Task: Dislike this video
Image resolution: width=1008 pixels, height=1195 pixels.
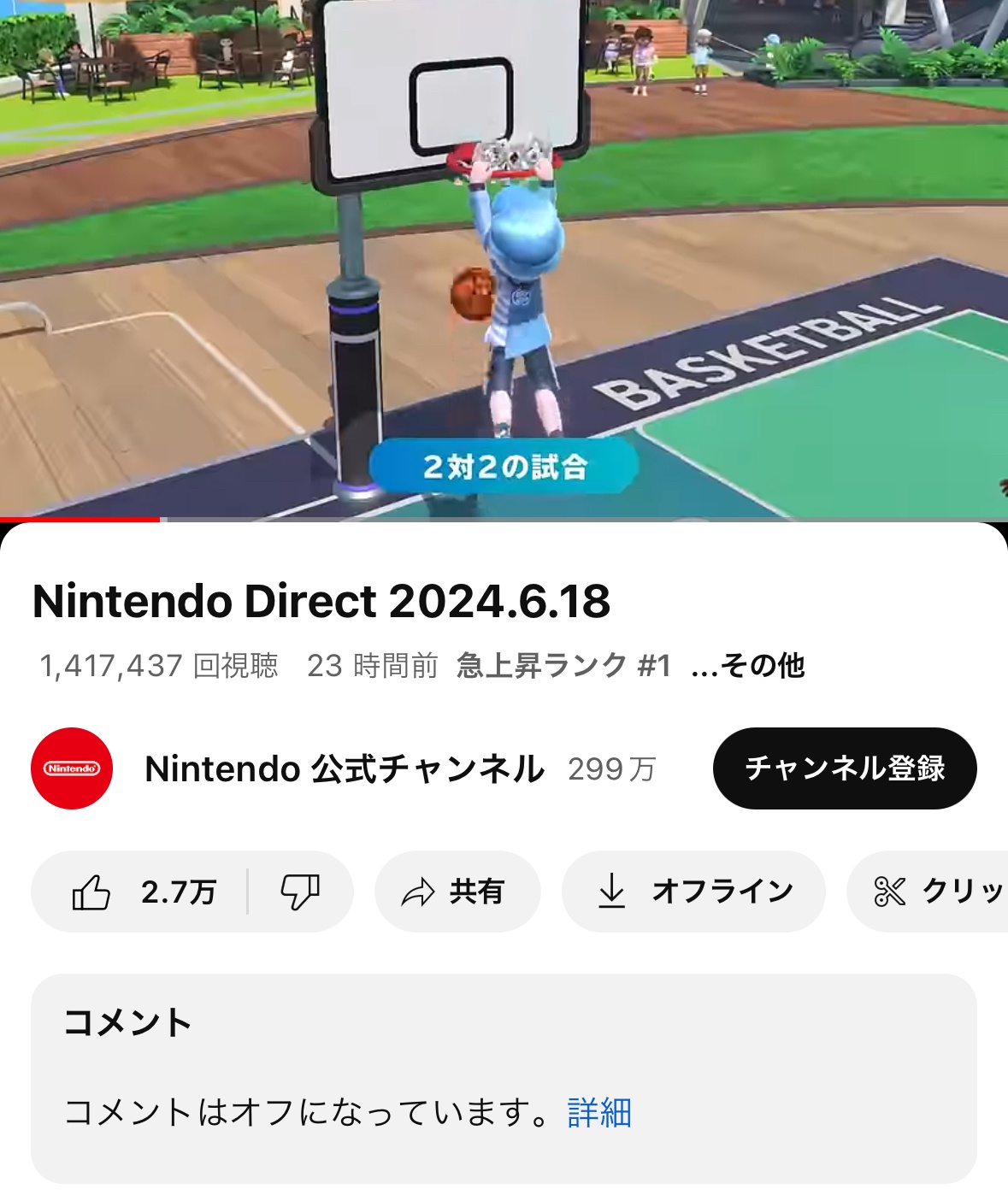Action: (x=300, y=892)
